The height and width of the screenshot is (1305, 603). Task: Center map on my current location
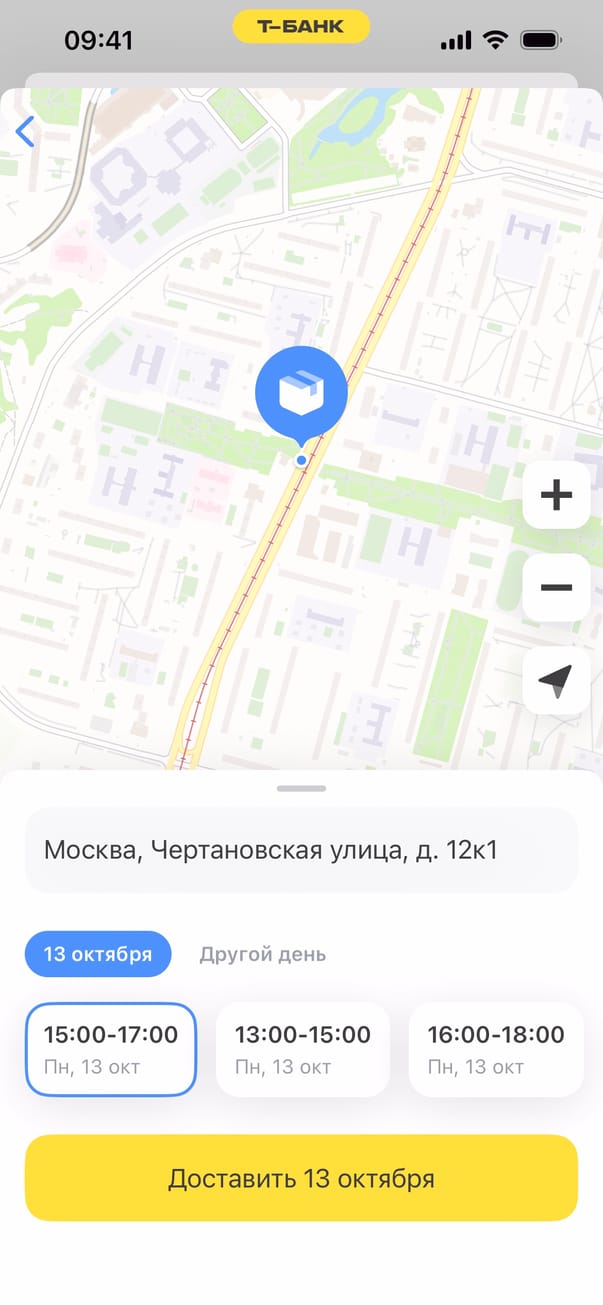click(556, 680)
